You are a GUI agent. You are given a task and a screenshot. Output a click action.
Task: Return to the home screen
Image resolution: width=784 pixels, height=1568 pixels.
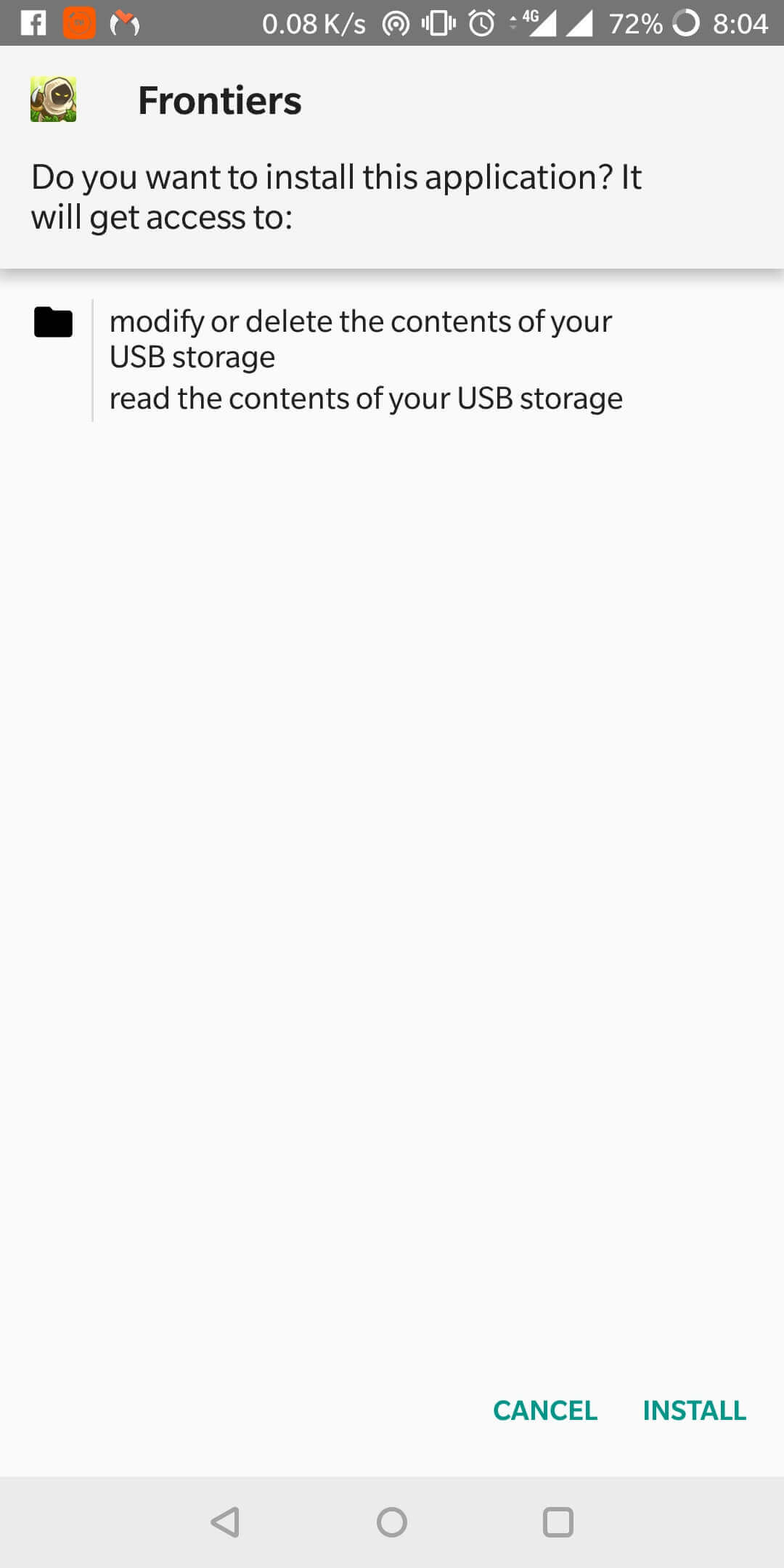(392, 1522)
